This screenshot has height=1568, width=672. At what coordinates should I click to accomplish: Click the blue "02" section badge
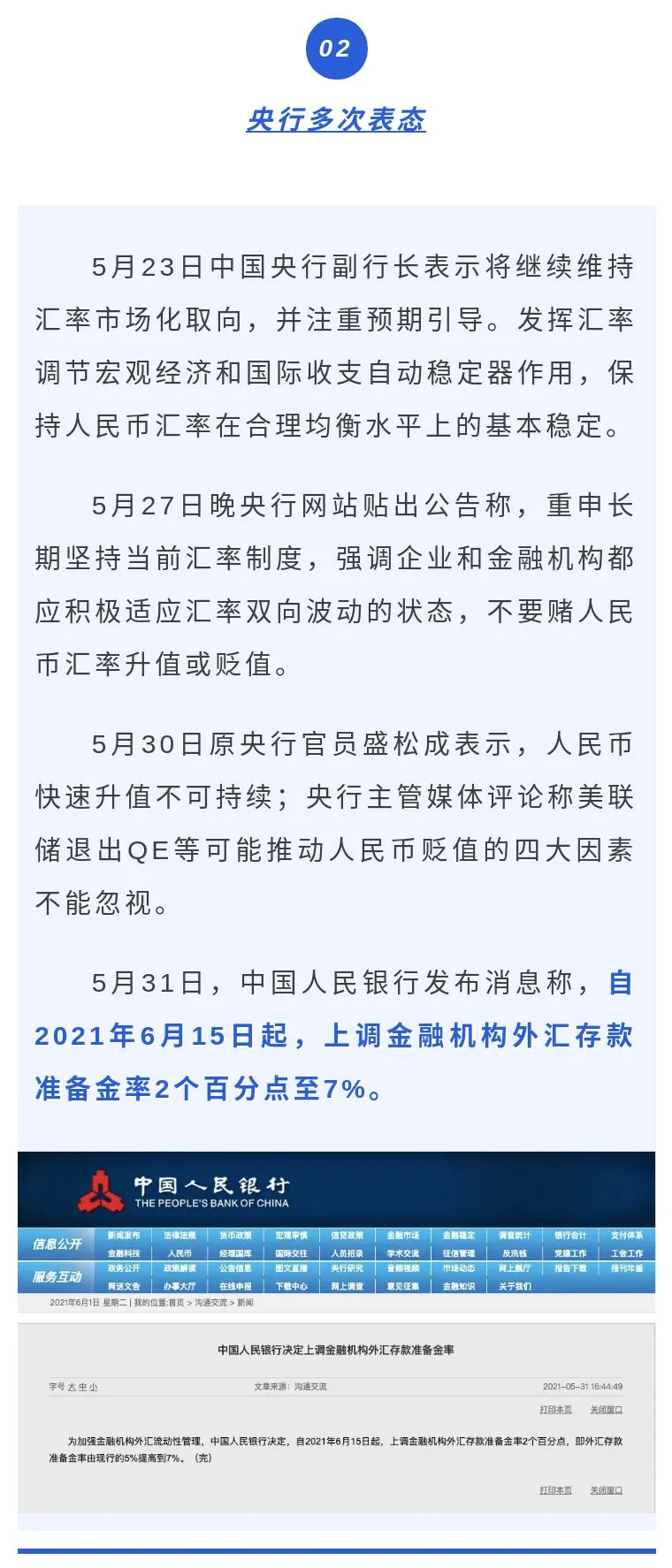pyautogui.click(x=336, y=49)
